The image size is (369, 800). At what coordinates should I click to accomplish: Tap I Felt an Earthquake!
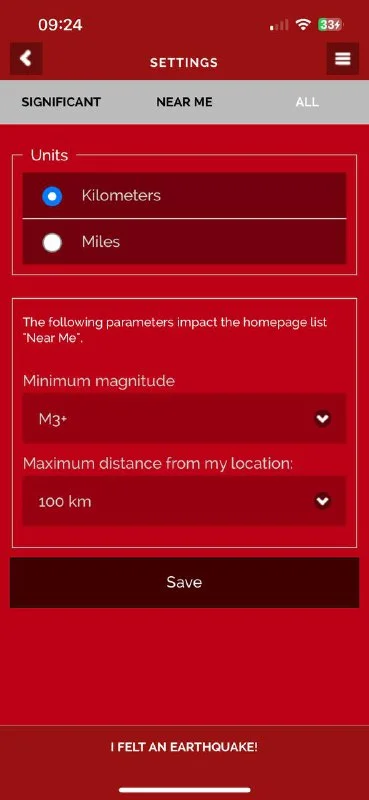184,747
